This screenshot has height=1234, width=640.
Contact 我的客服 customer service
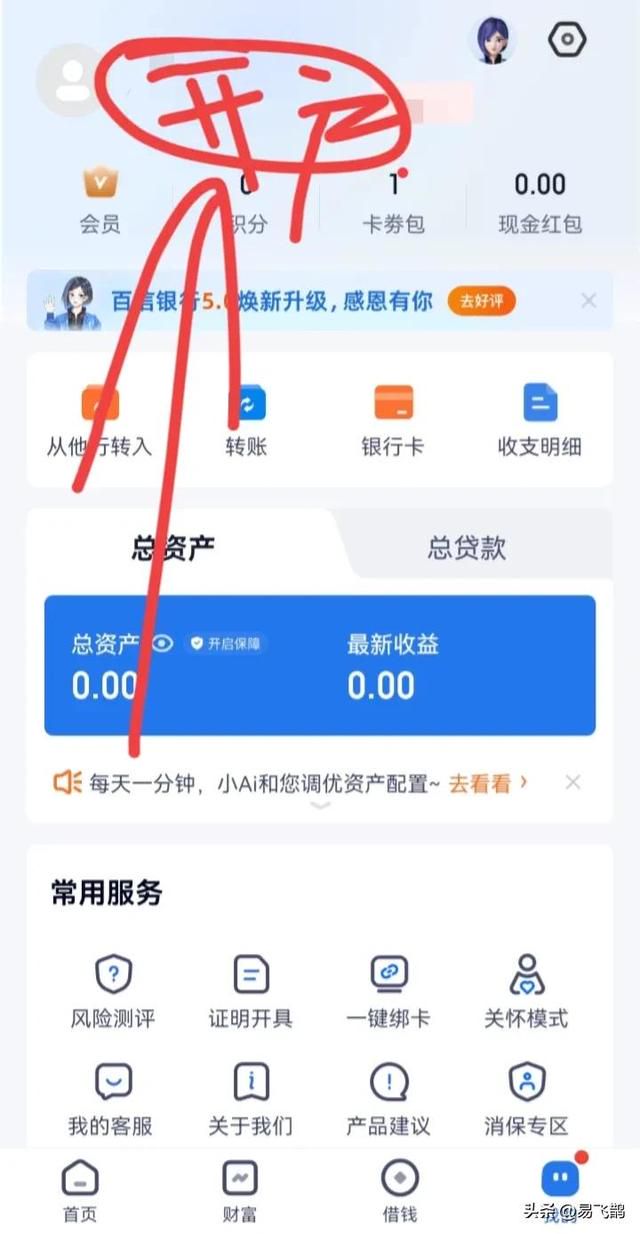tap(111, 1100)
